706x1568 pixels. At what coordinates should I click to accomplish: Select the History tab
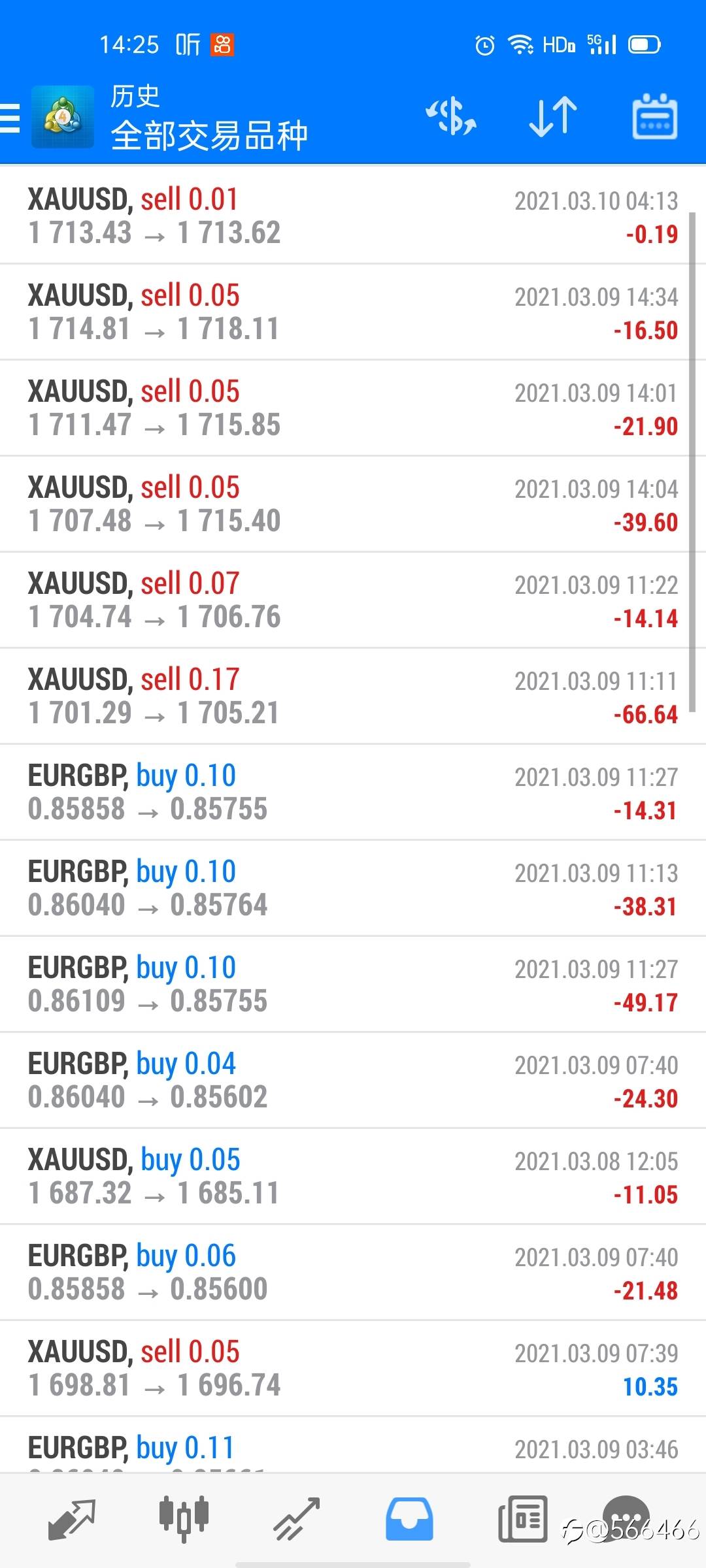coord(409,1519)
